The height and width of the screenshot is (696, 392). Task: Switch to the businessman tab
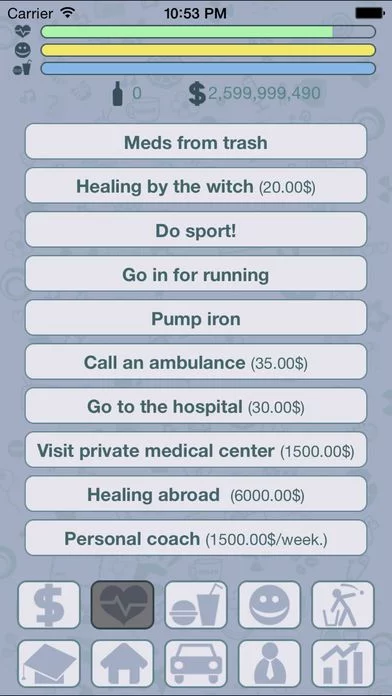[269, 664]
